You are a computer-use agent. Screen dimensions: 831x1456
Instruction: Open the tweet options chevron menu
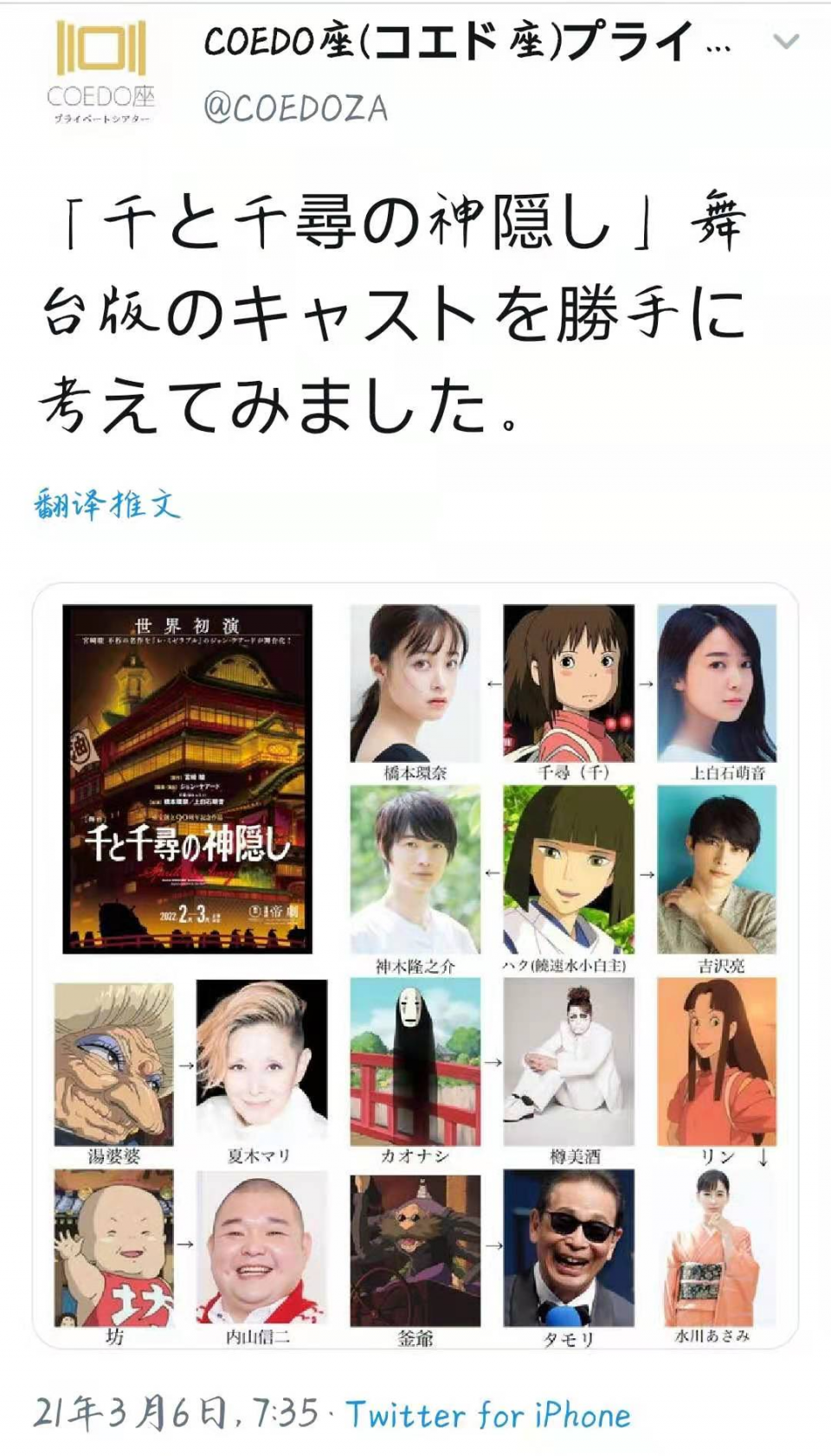coord(785,41)
